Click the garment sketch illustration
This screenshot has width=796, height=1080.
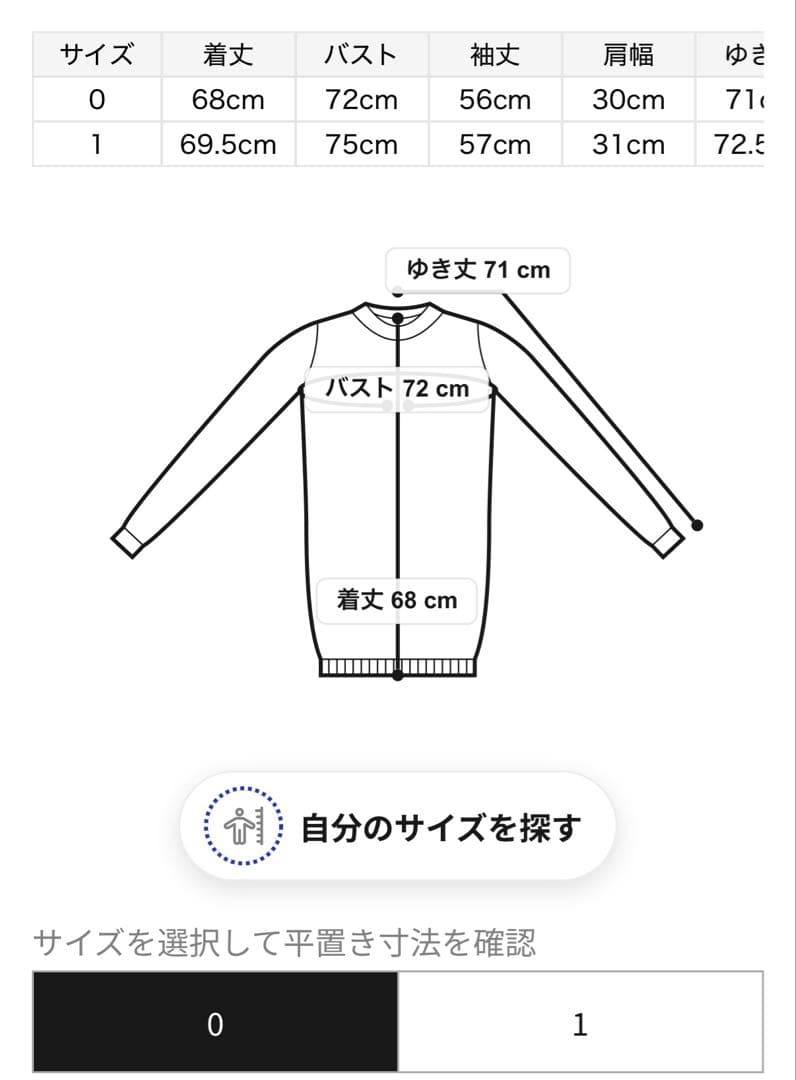coord(398,480)
